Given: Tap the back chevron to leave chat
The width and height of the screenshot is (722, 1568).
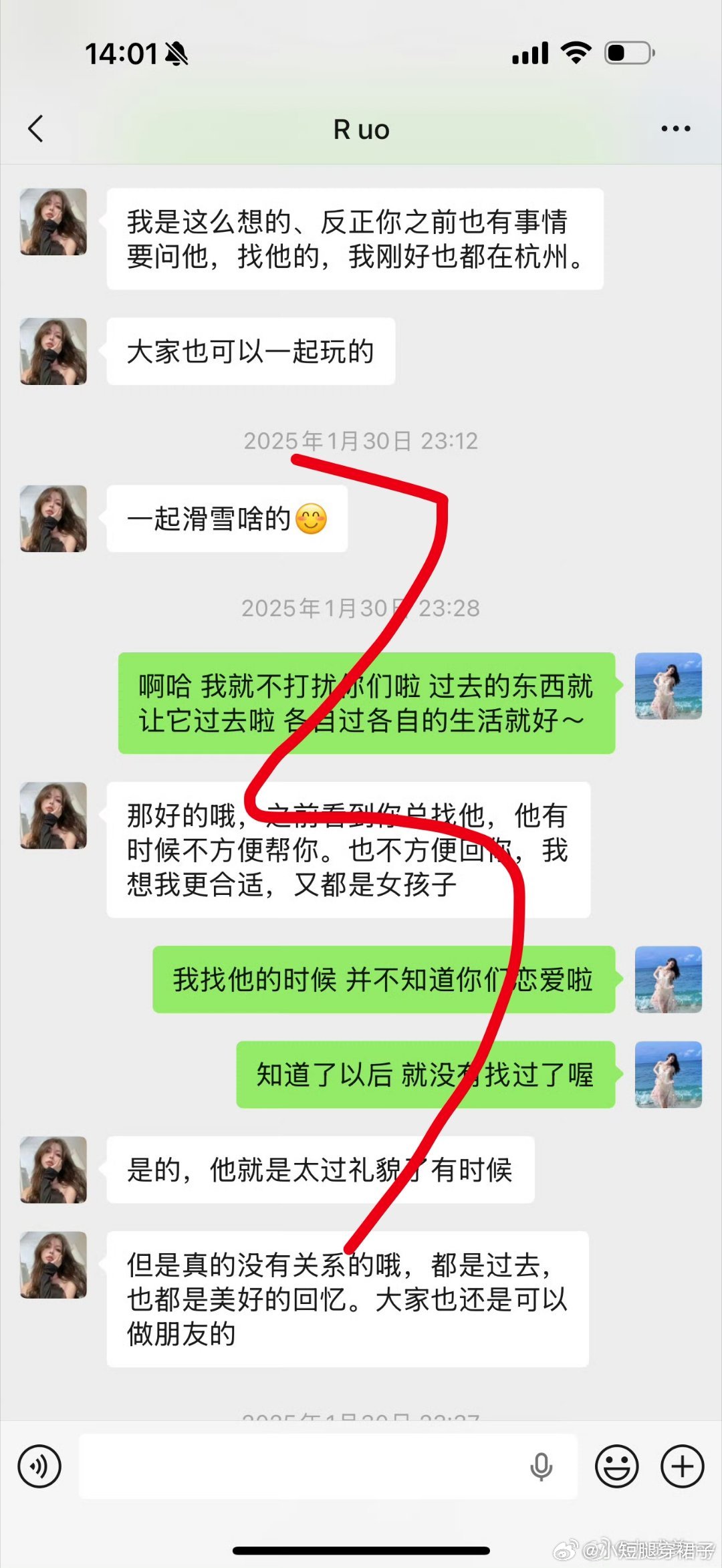Looking at the screenshot, I should (x=37, y=129).
